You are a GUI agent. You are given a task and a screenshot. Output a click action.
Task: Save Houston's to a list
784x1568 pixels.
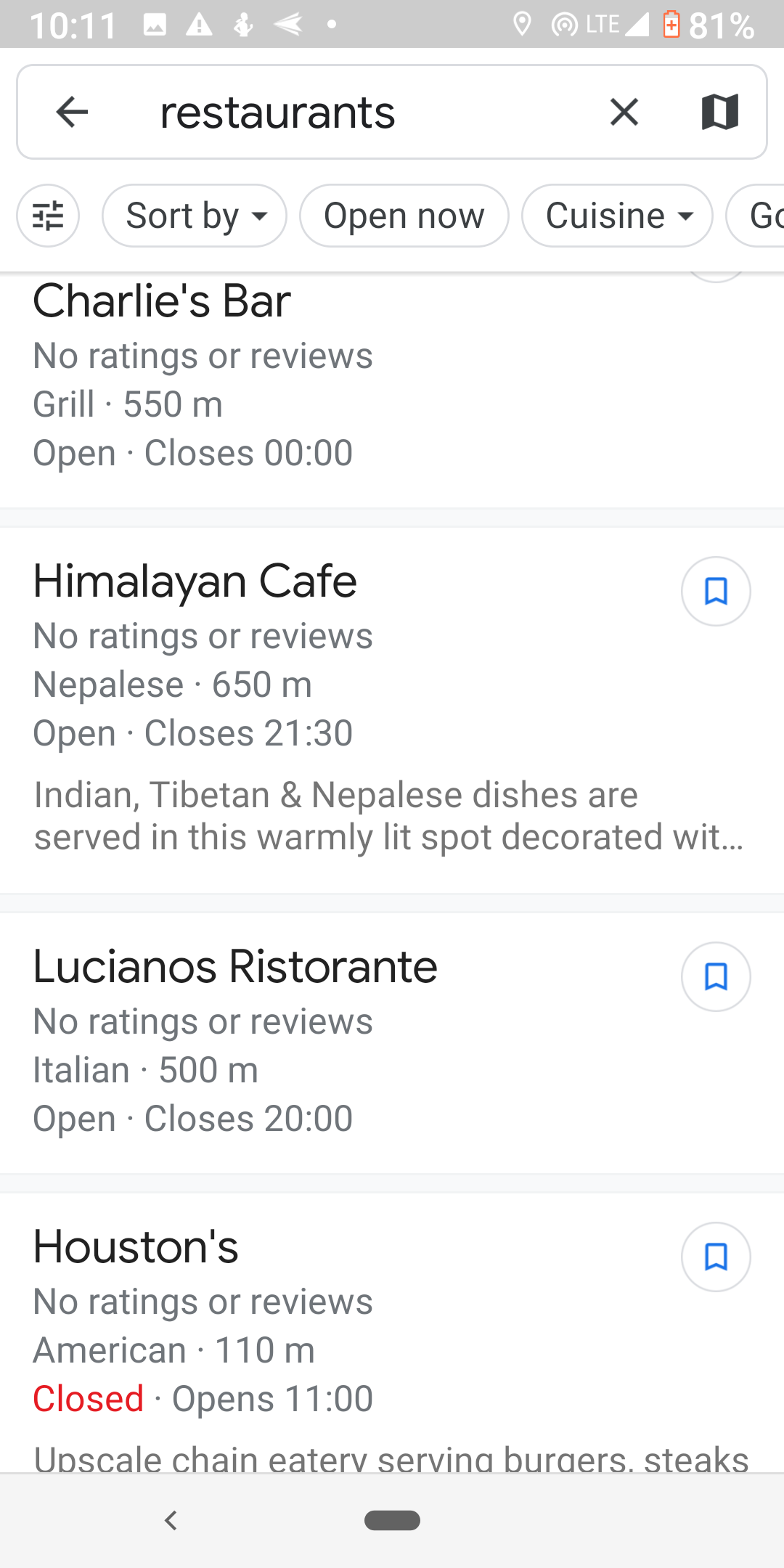(716, 1257)
